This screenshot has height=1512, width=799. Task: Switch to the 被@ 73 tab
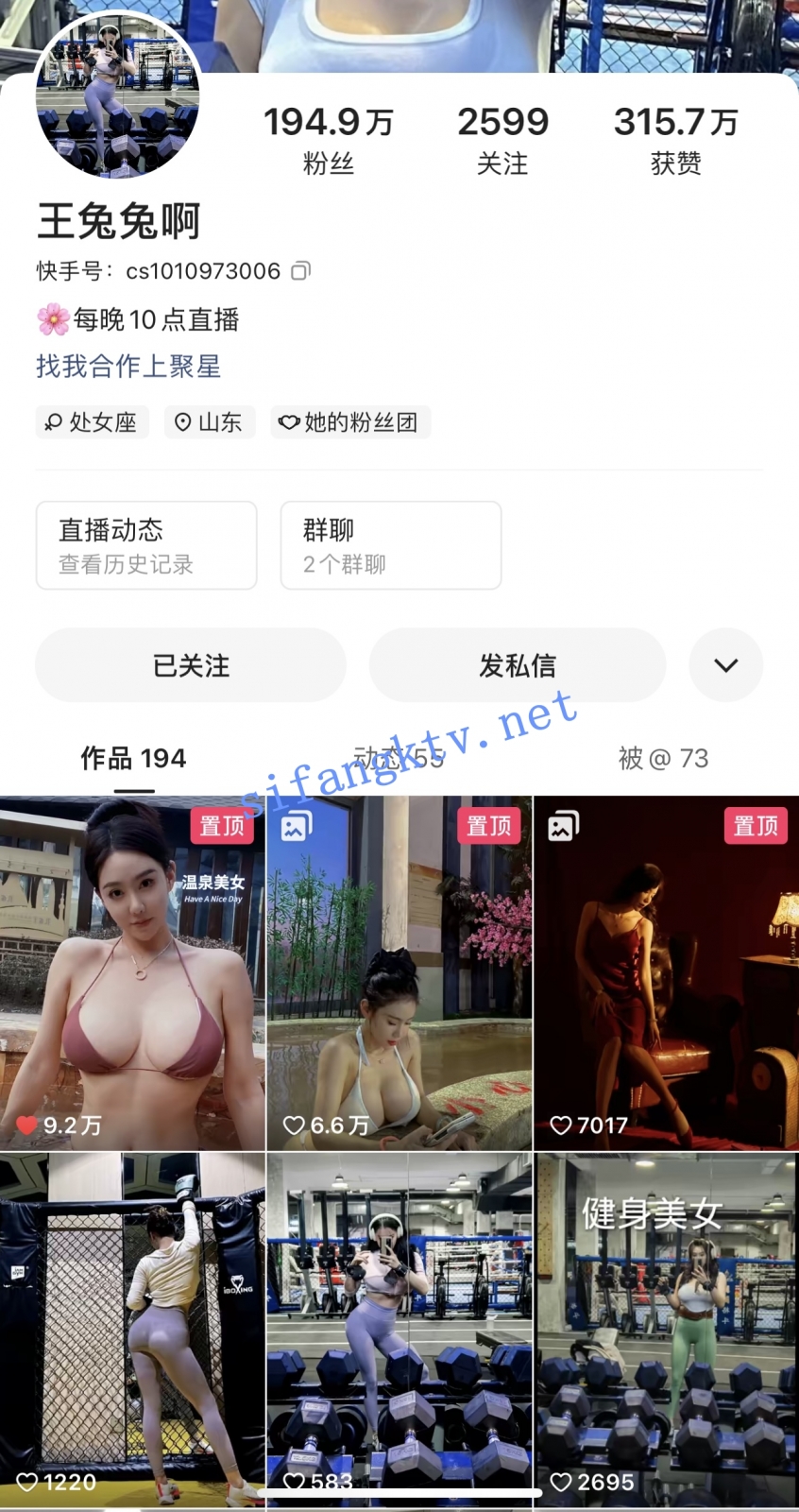pos(663,758)
